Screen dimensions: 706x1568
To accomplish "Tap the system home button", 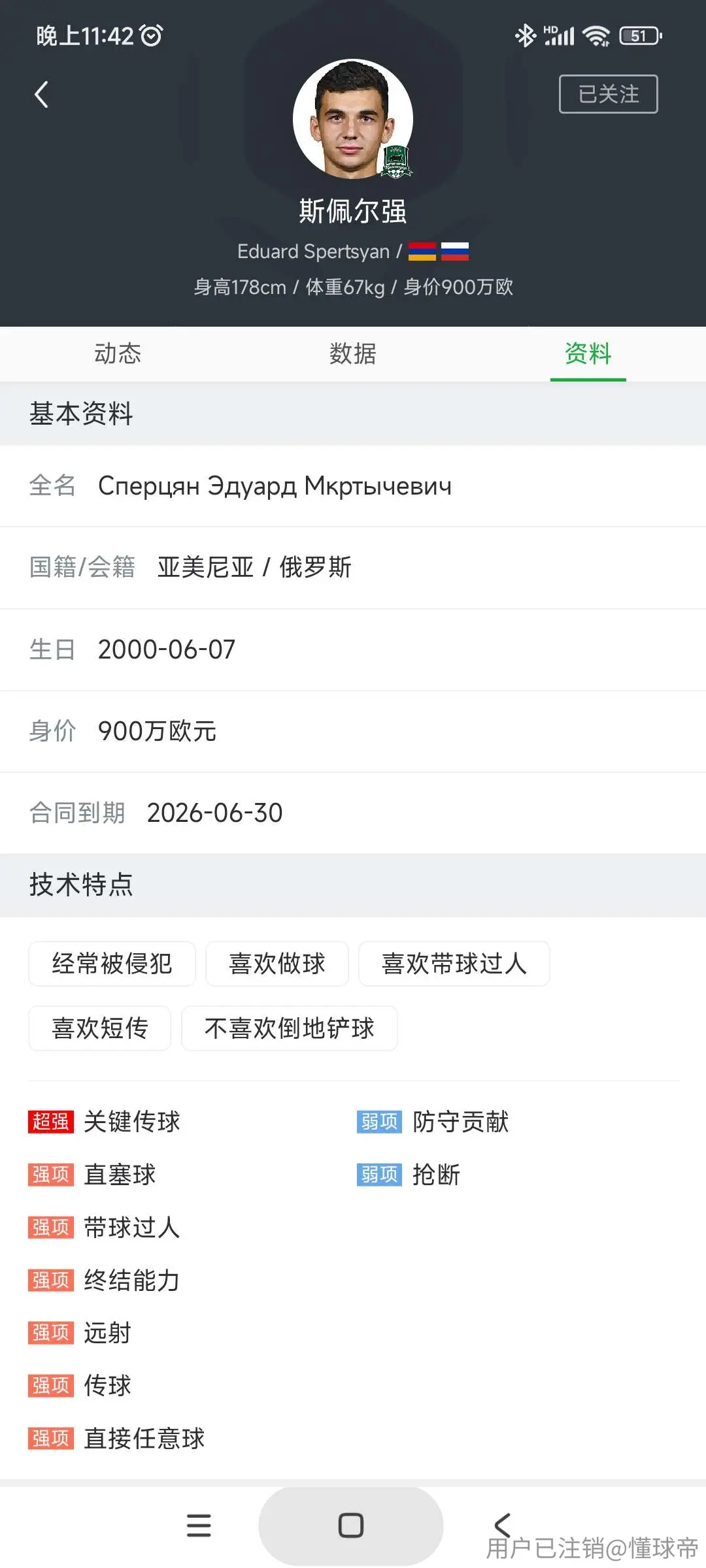I will point(351,1525).
